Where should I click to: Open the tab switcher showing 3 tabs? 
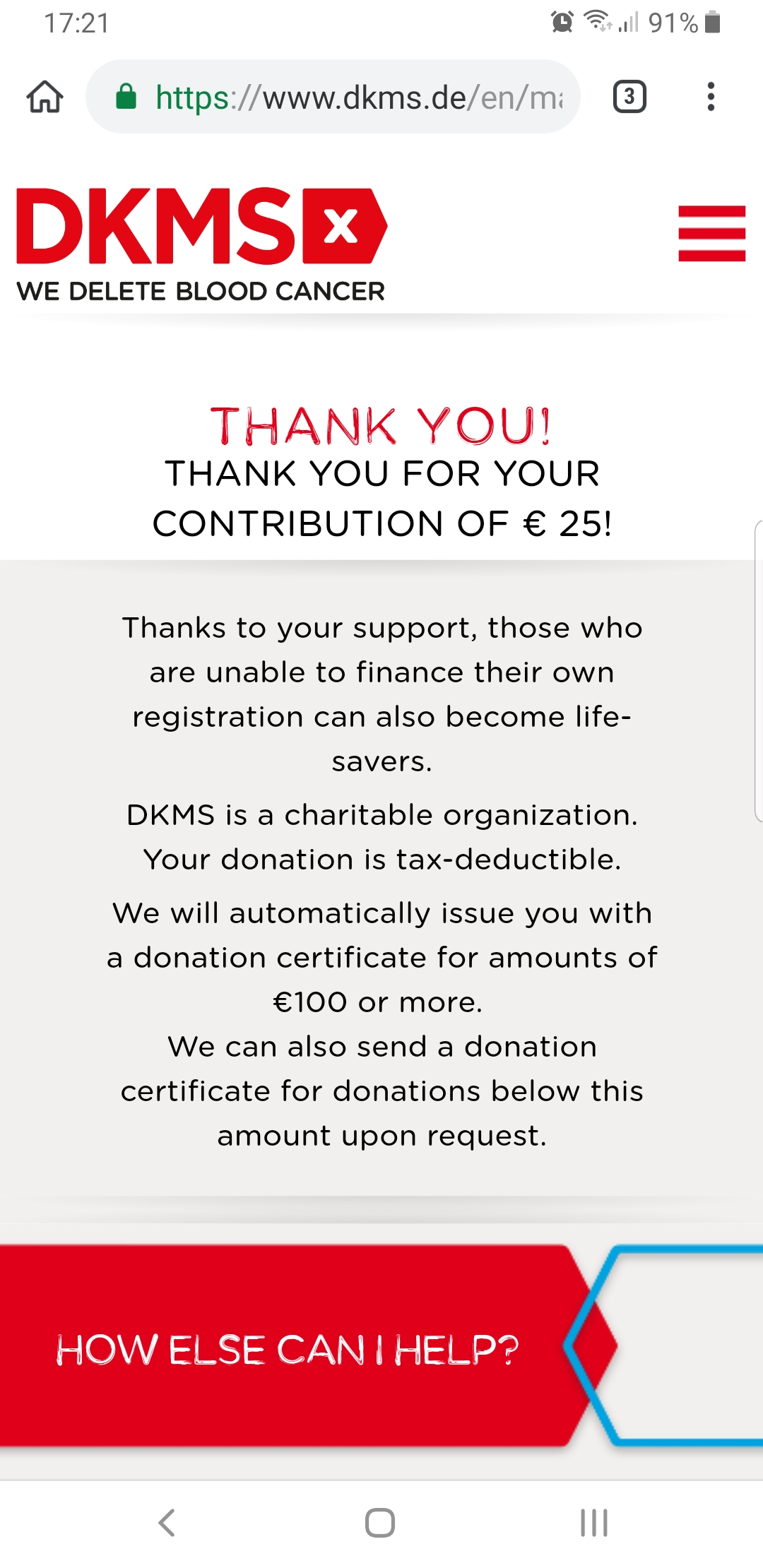coord(629,97)
